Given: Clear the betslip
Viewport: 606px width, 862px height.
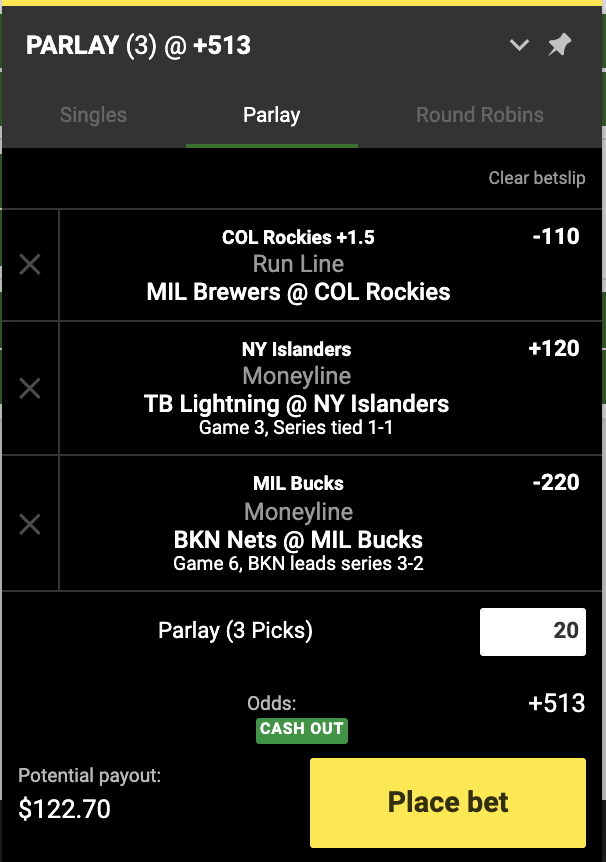Looking at the screenshot, I should point(536,178).
